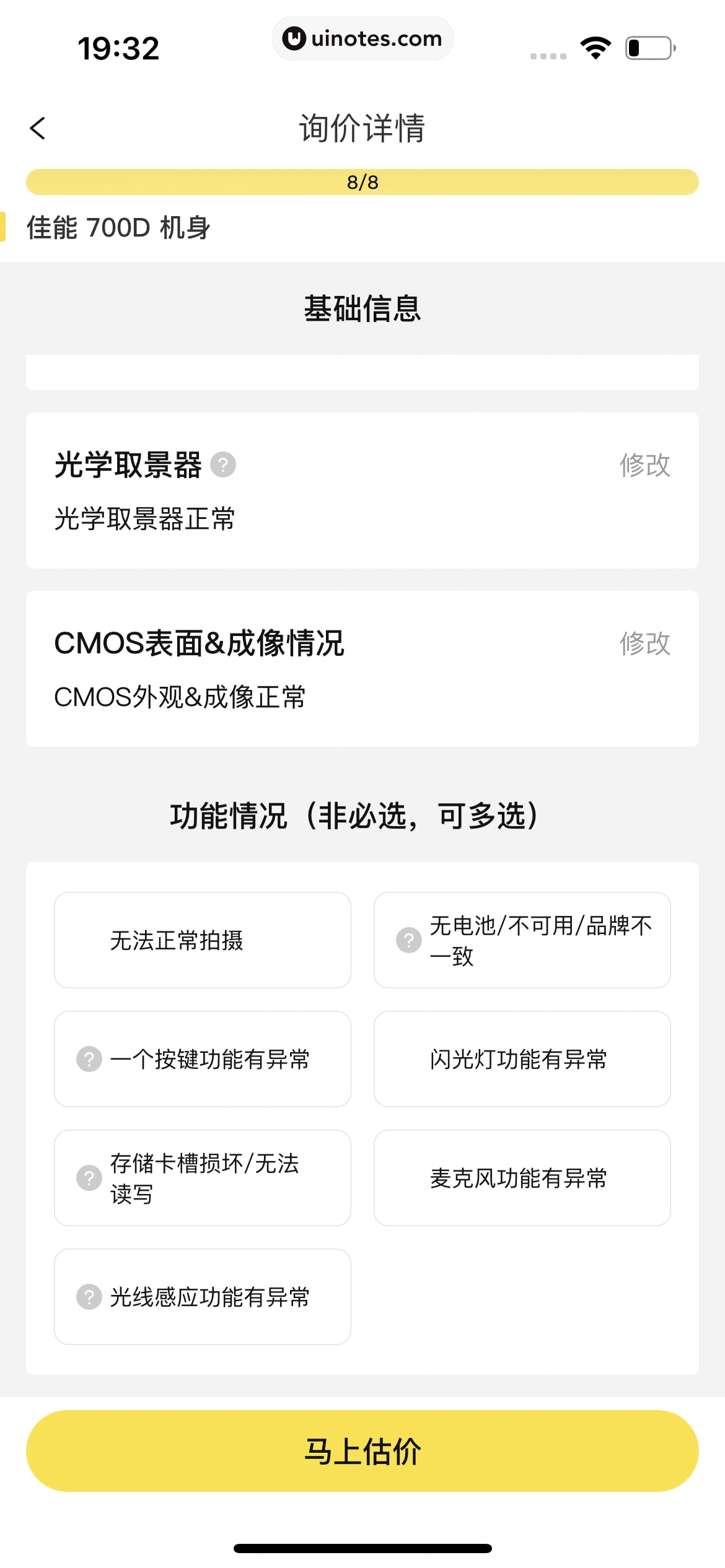Tap the 8/8 yellow progress bar
Image resolution: width=725 pixels, height=1568 pixels.
pyautogui.click(x=362, y=181)
